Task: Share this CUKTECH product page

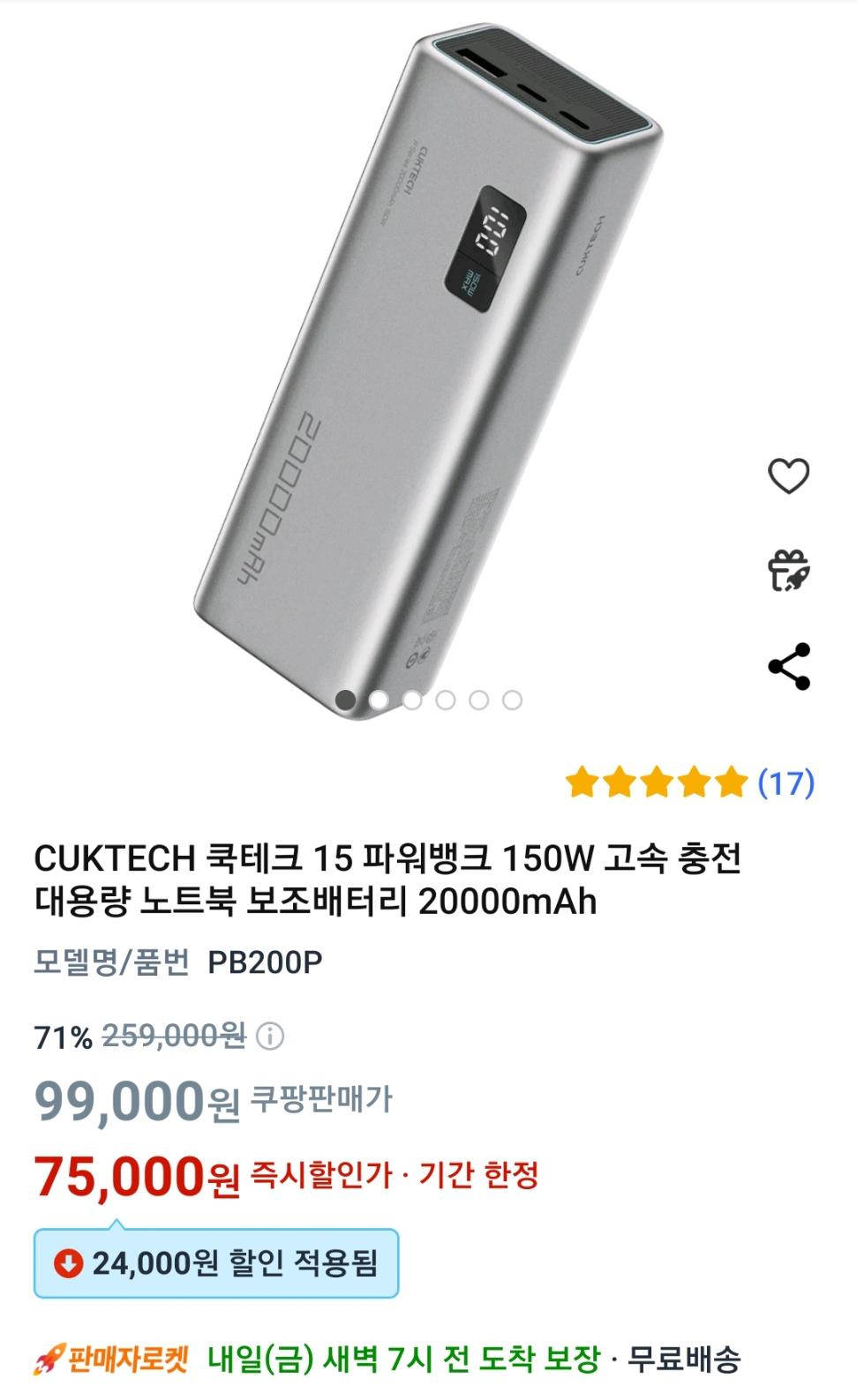Action: (788, 666)
